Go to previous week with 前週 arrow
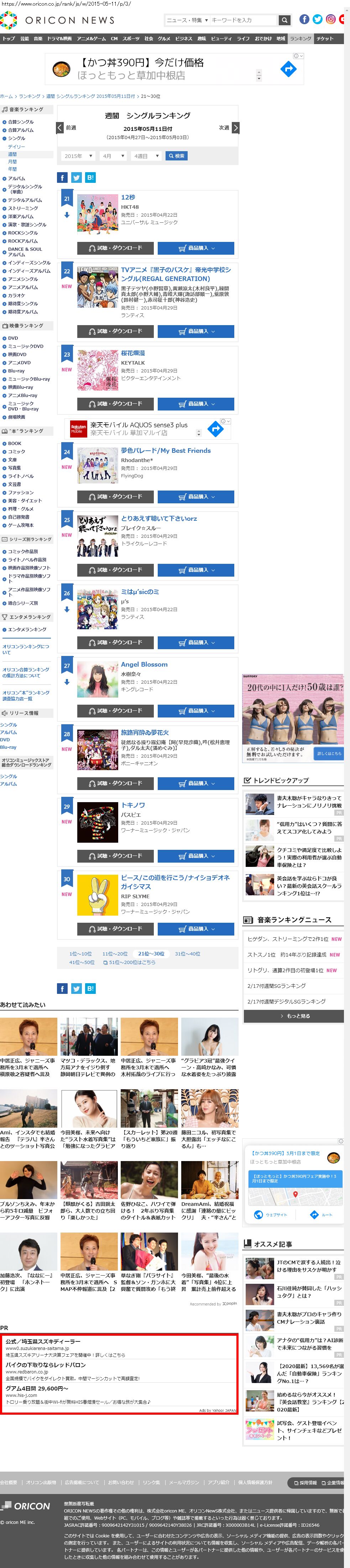350x1568 pixels. coord(60,128)
